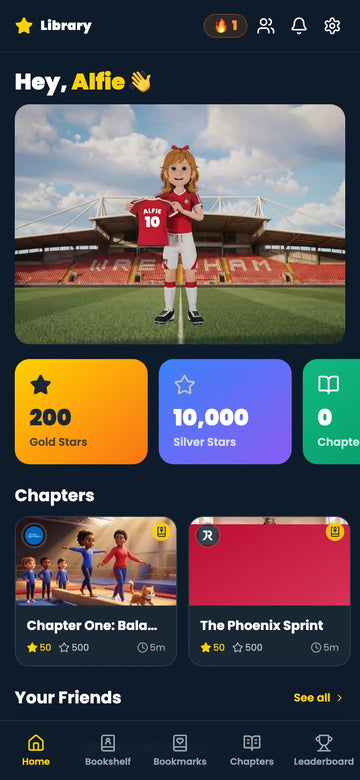Switch to the Bookshelf tab
The image size is (360, 780).
(x=108, y=750)
